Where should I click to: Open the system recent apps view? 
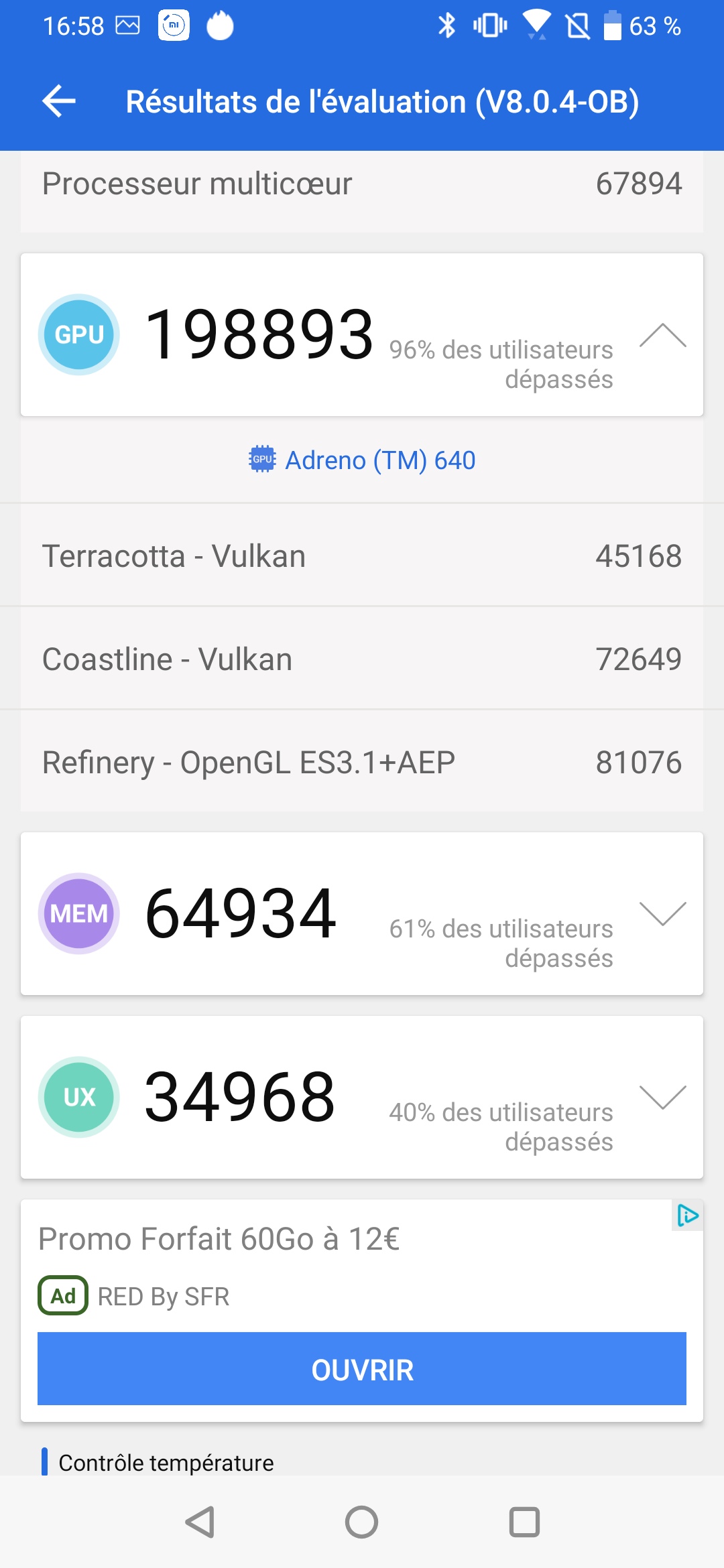click(x=524, y=1522)
